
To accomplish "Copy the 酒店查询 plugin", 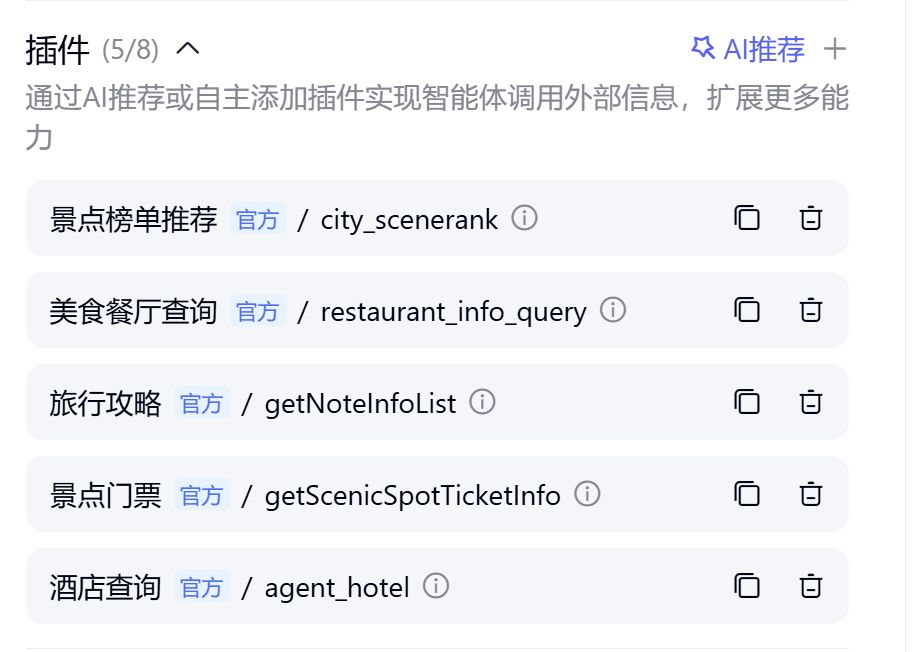I will 747,586.
